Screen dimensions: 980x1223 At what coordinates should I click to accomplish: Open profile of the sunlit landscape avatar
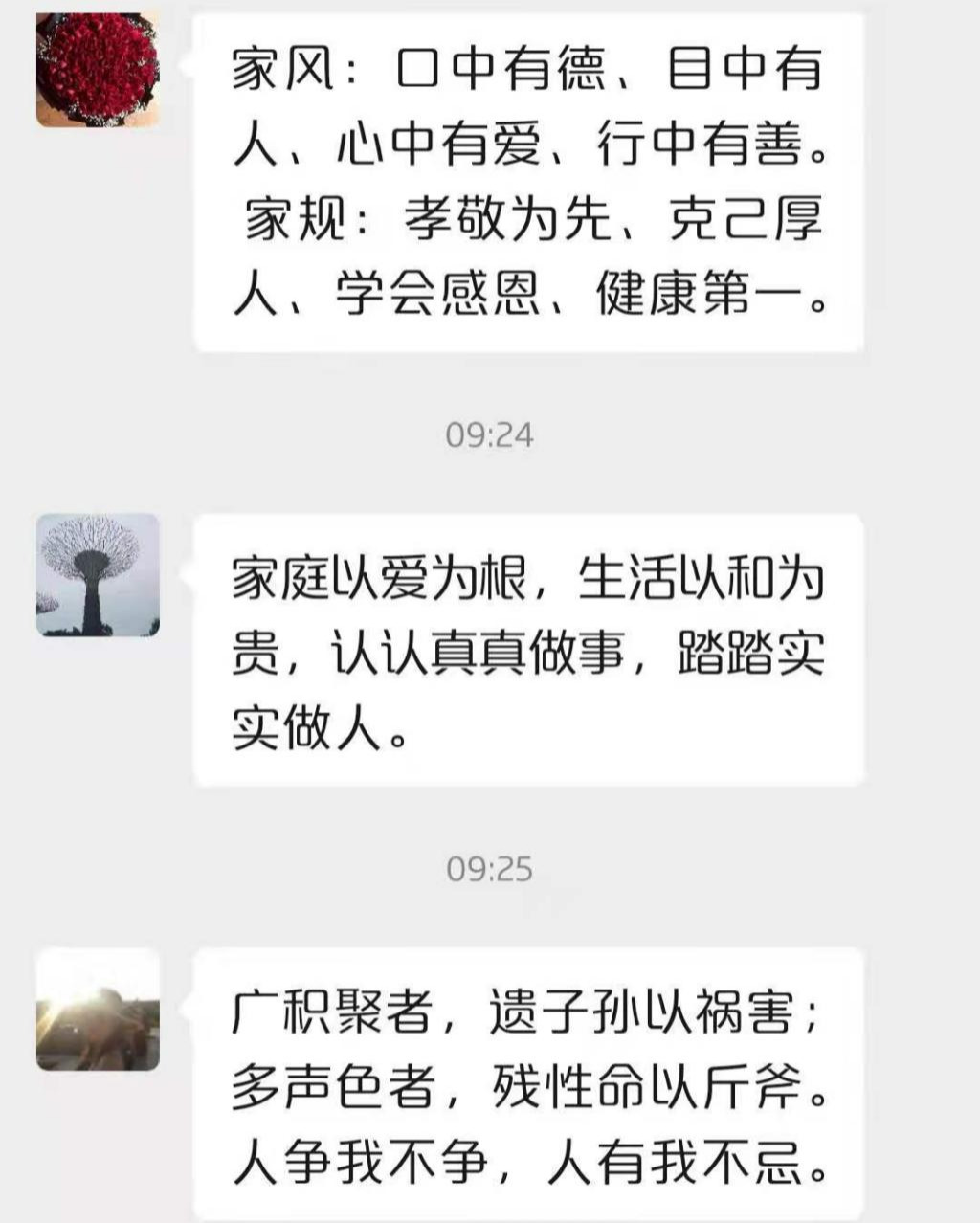(x=98, y=1010)
